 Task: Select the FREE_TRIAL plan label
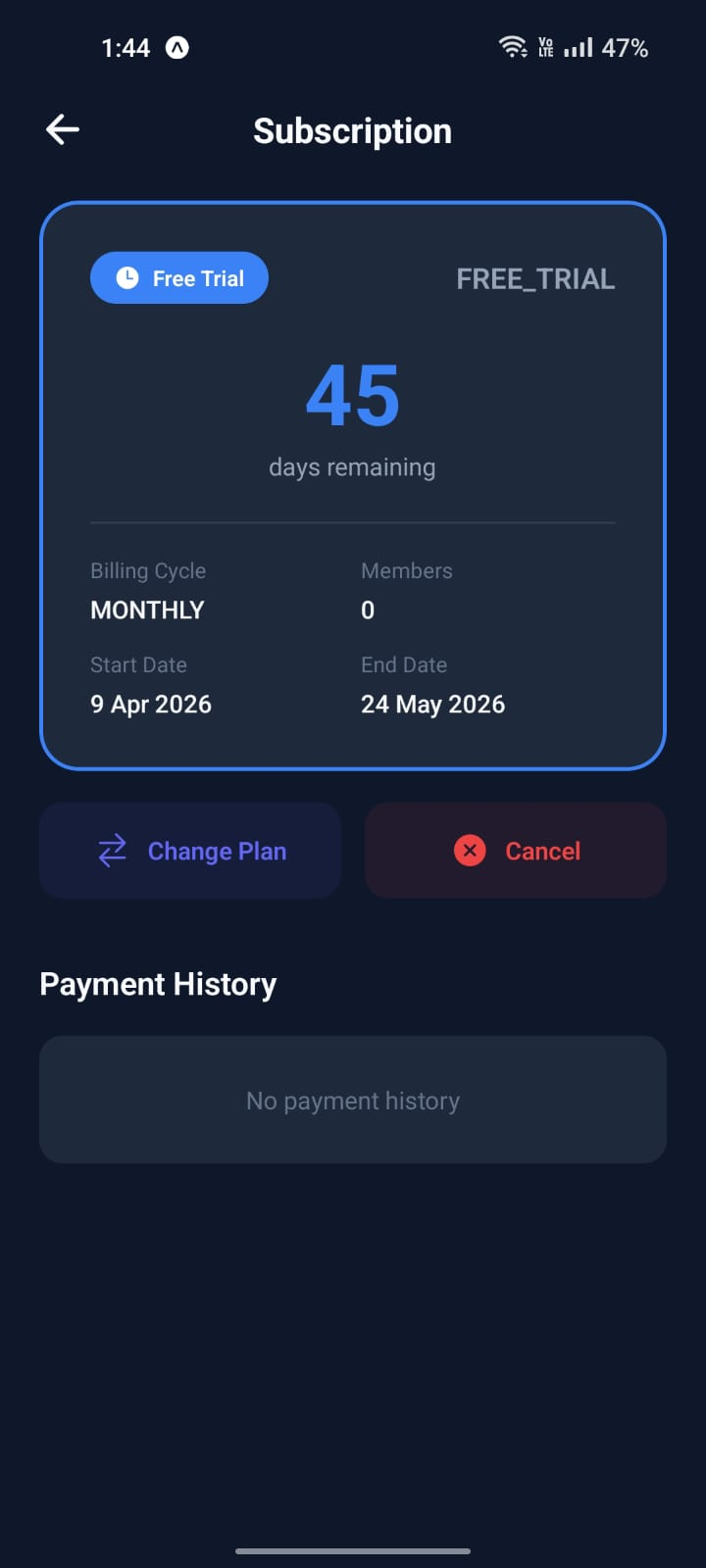[x=535, y=278]
